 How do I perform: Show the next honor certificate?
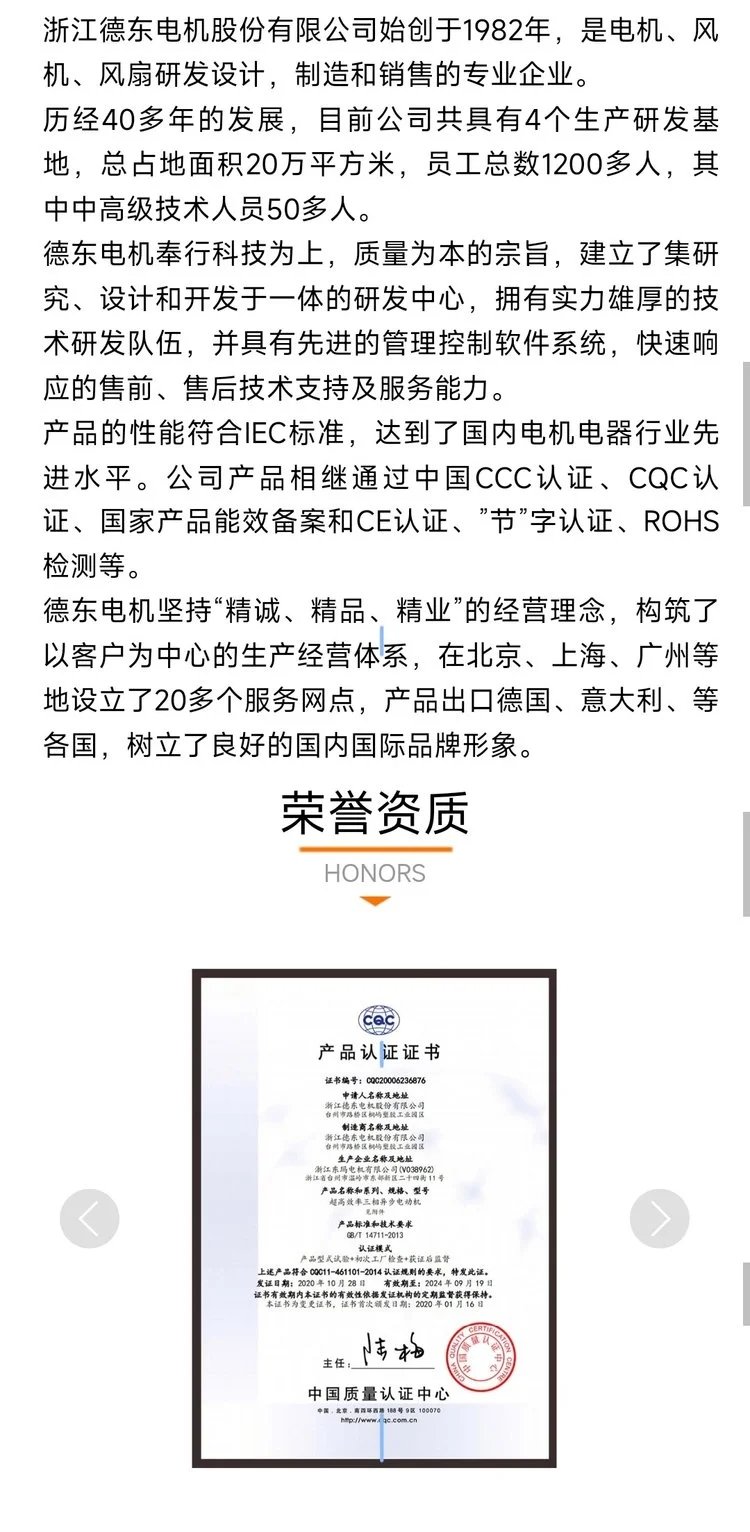pos(659,1218)
